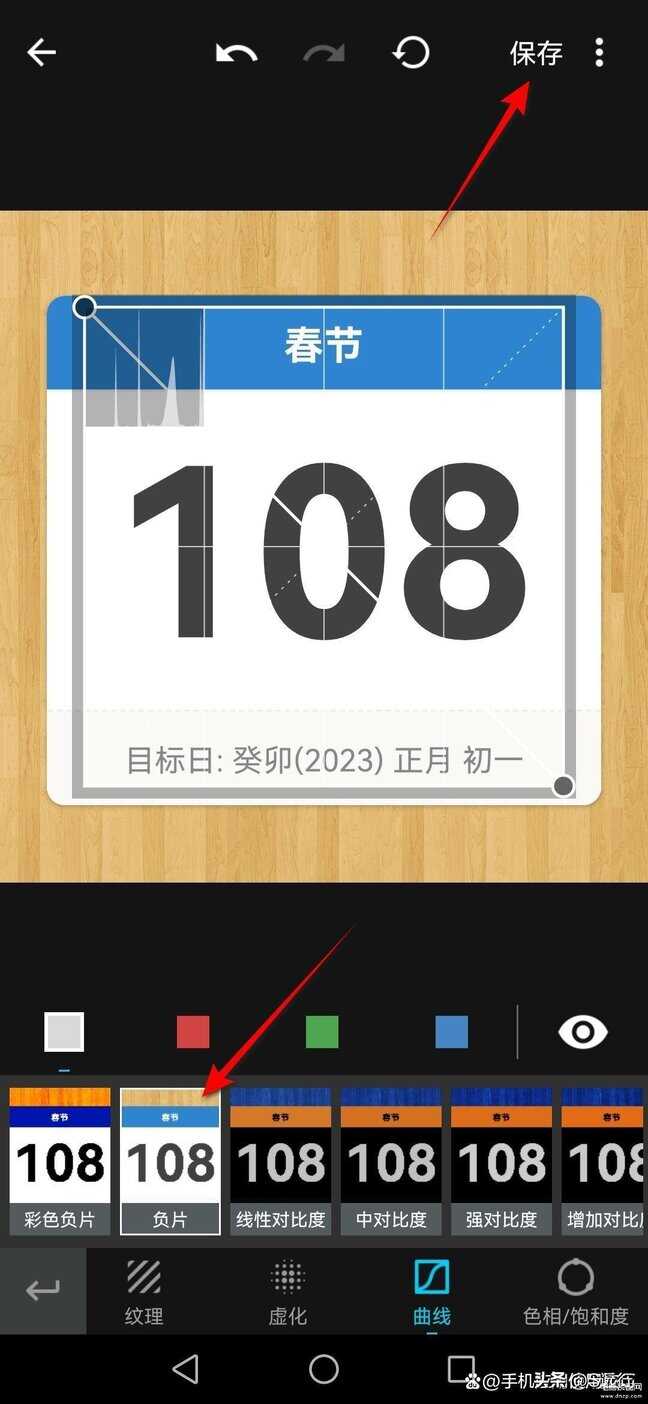This screenshot has height=1404, width=648.
Task: Go back with the top-left arrow
Action: click(41, 52)
